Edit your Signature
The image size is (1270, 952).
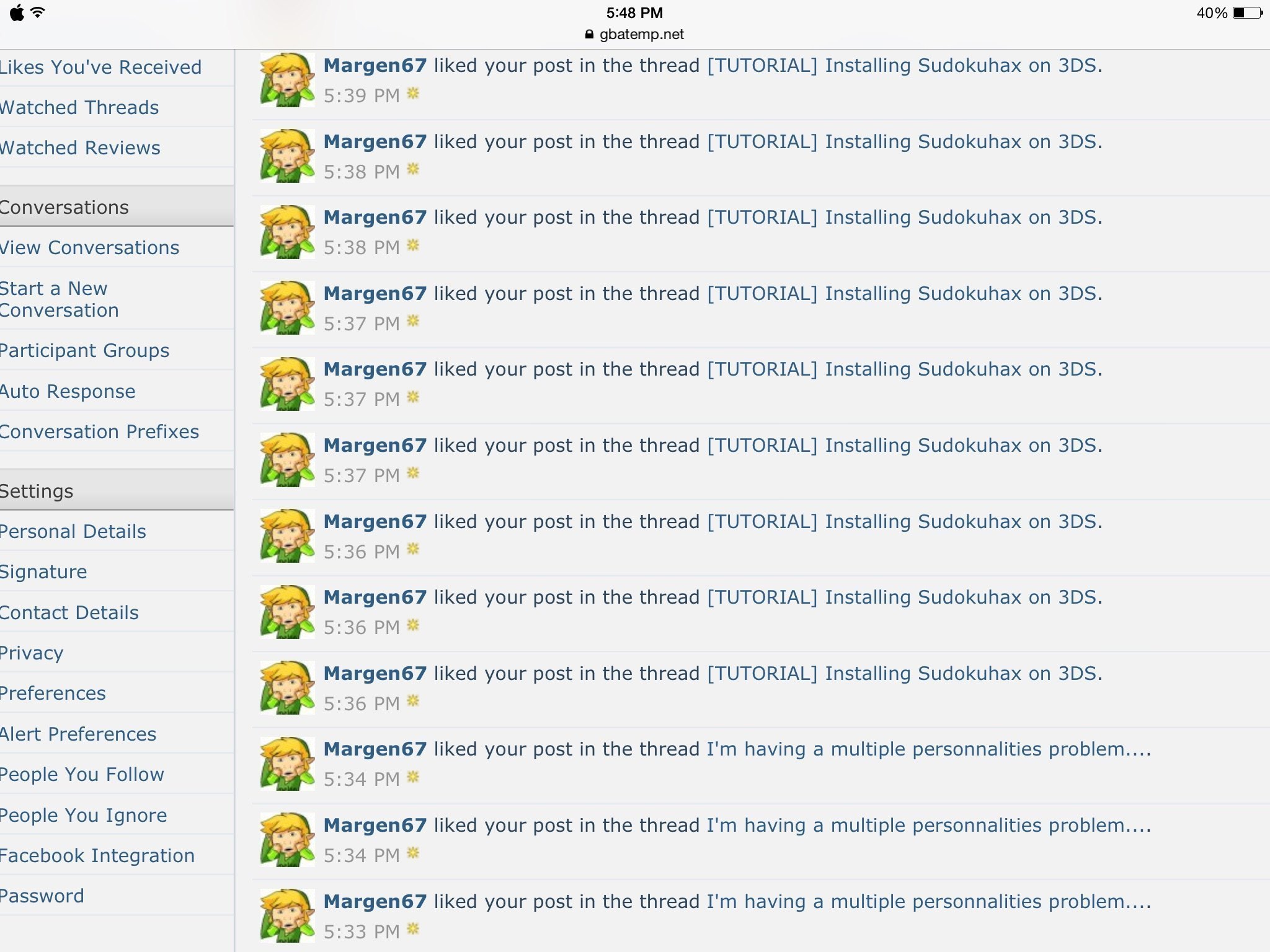pos(43,571)
